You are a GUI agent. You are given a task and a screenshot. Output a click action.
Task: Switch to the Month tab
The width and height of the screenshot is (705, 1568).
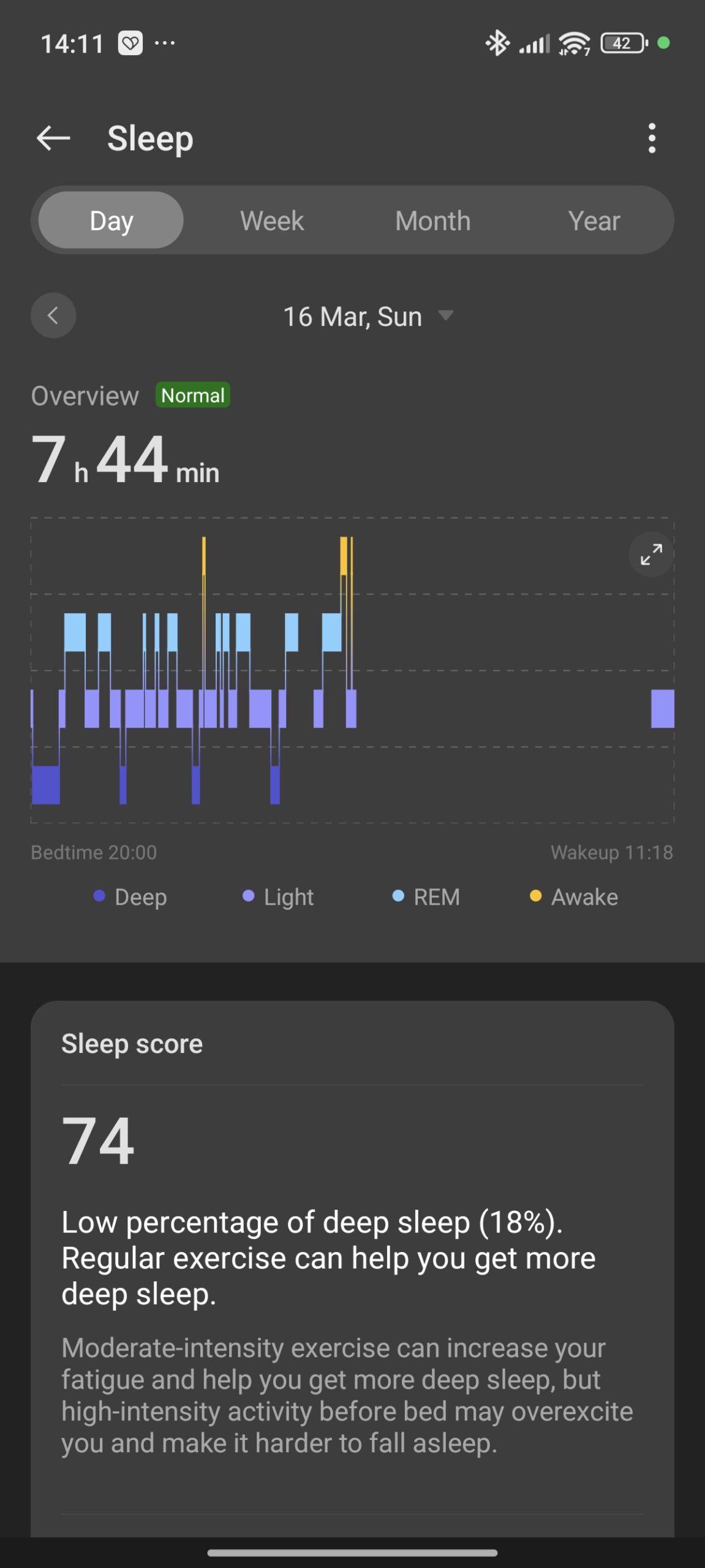[432, 221]
